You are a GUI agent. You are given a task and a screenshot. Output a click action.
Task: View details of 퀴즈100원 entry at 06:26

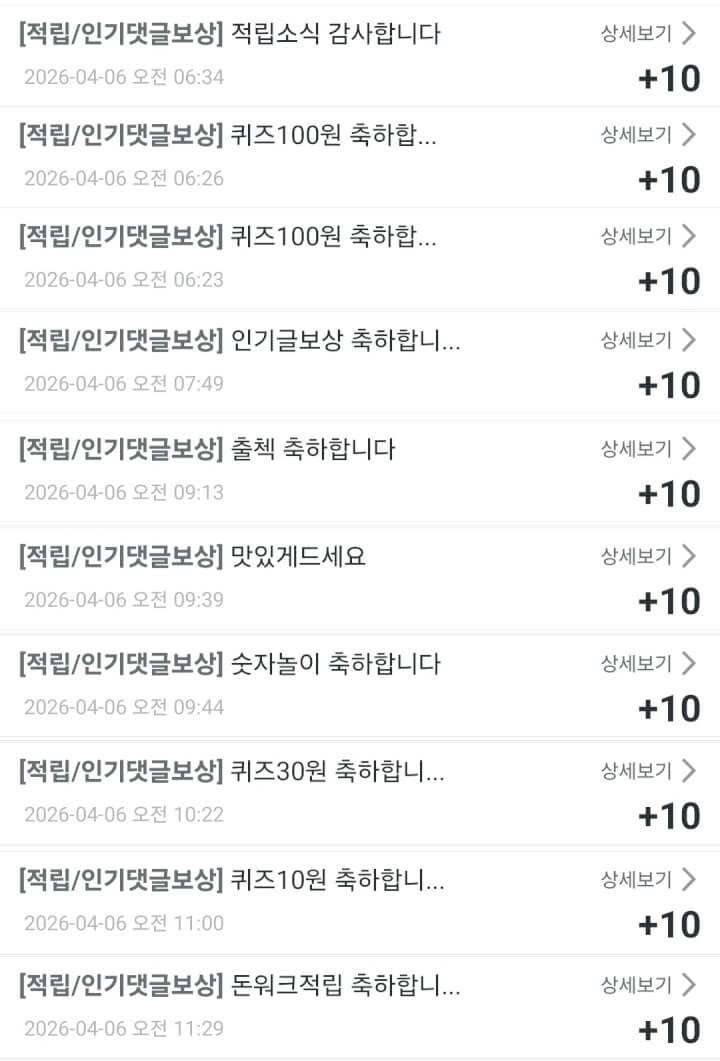647,135
